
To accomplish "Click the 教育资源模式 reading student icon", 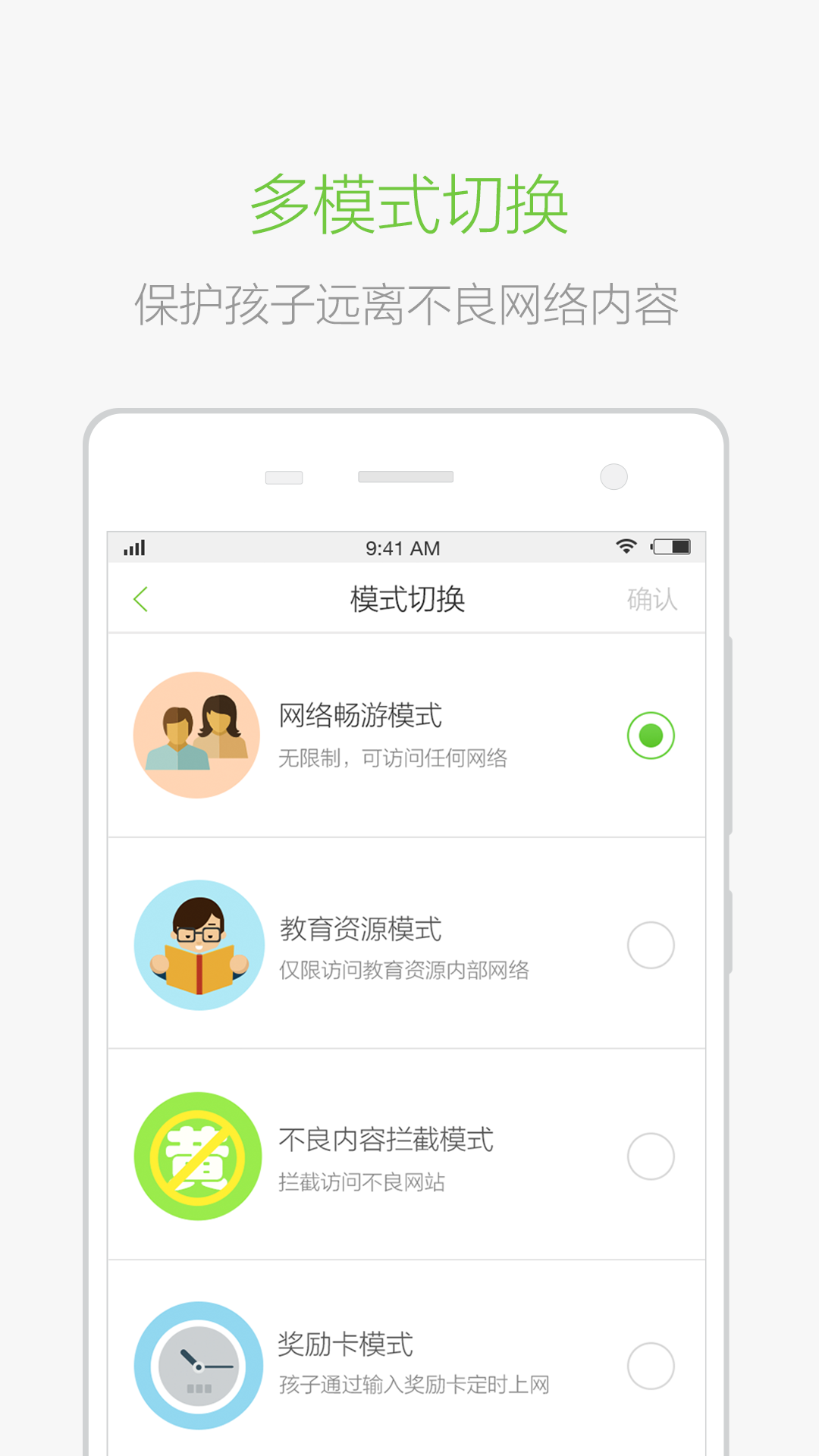I will tap(198, 945).
